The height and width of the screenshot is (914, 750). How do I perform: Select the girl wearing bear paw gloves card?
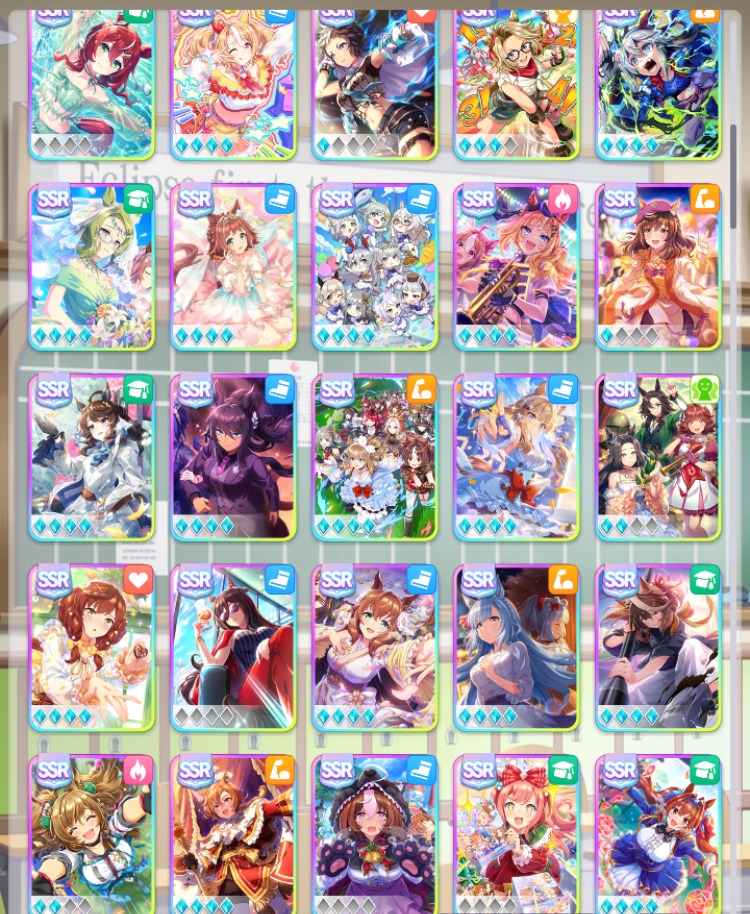[375, 835]
